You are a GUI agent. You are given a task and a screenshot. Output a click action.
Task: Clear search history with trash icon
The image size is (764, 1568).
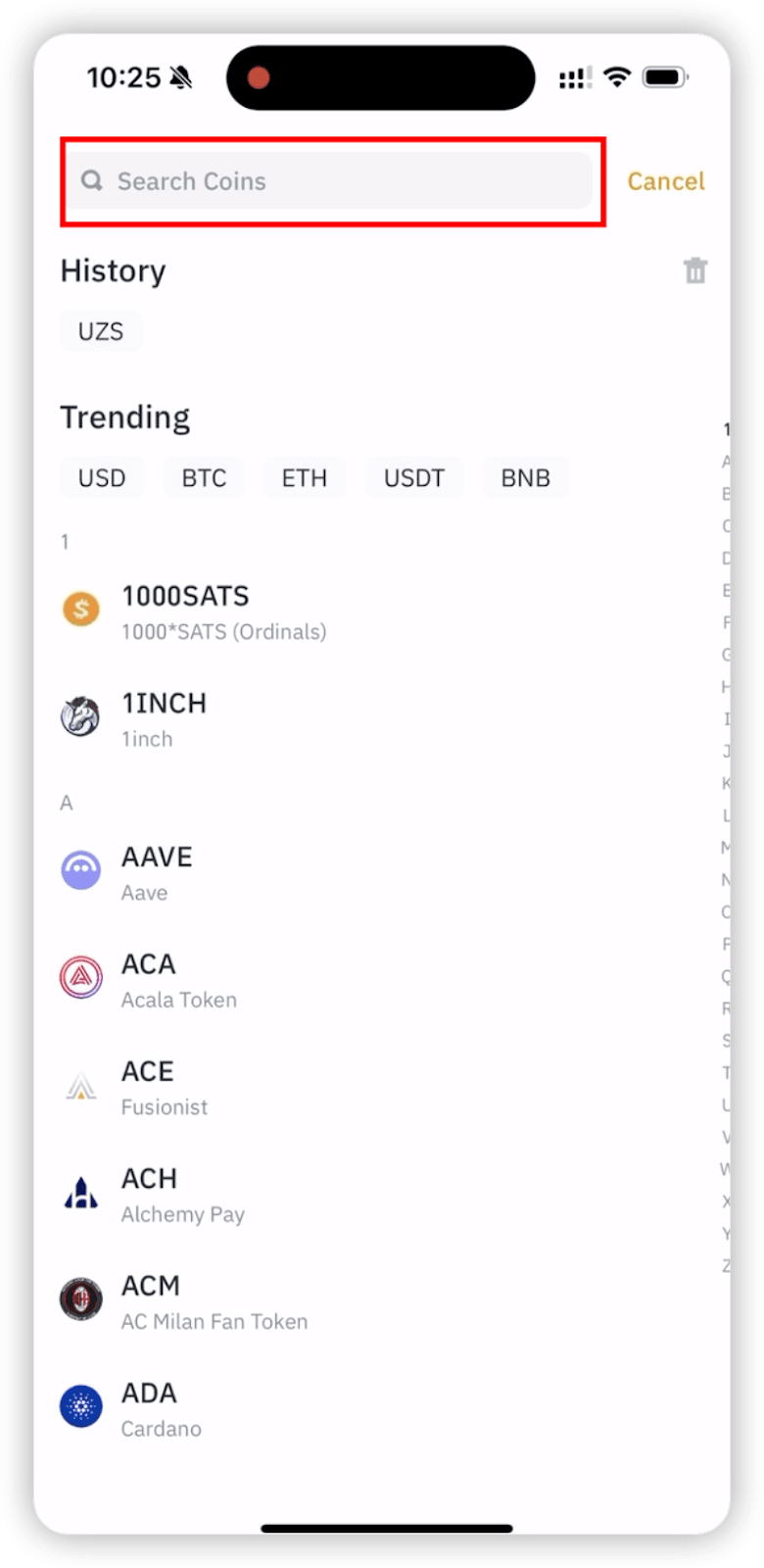[x=694, y=270]
